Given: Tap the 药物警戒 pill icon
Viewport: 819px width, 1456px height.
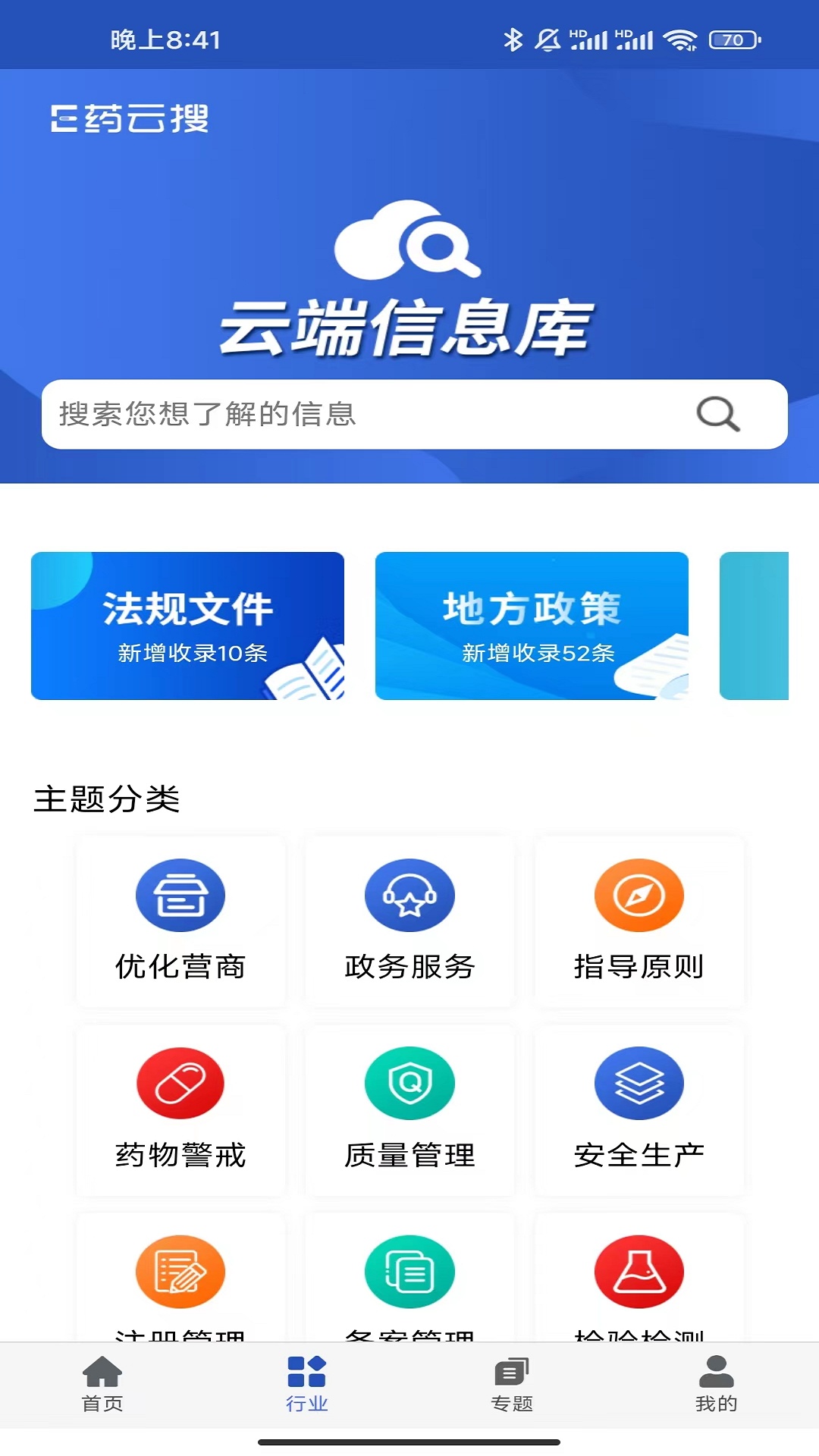Looking at the screenshot, I should (180, 1084).
